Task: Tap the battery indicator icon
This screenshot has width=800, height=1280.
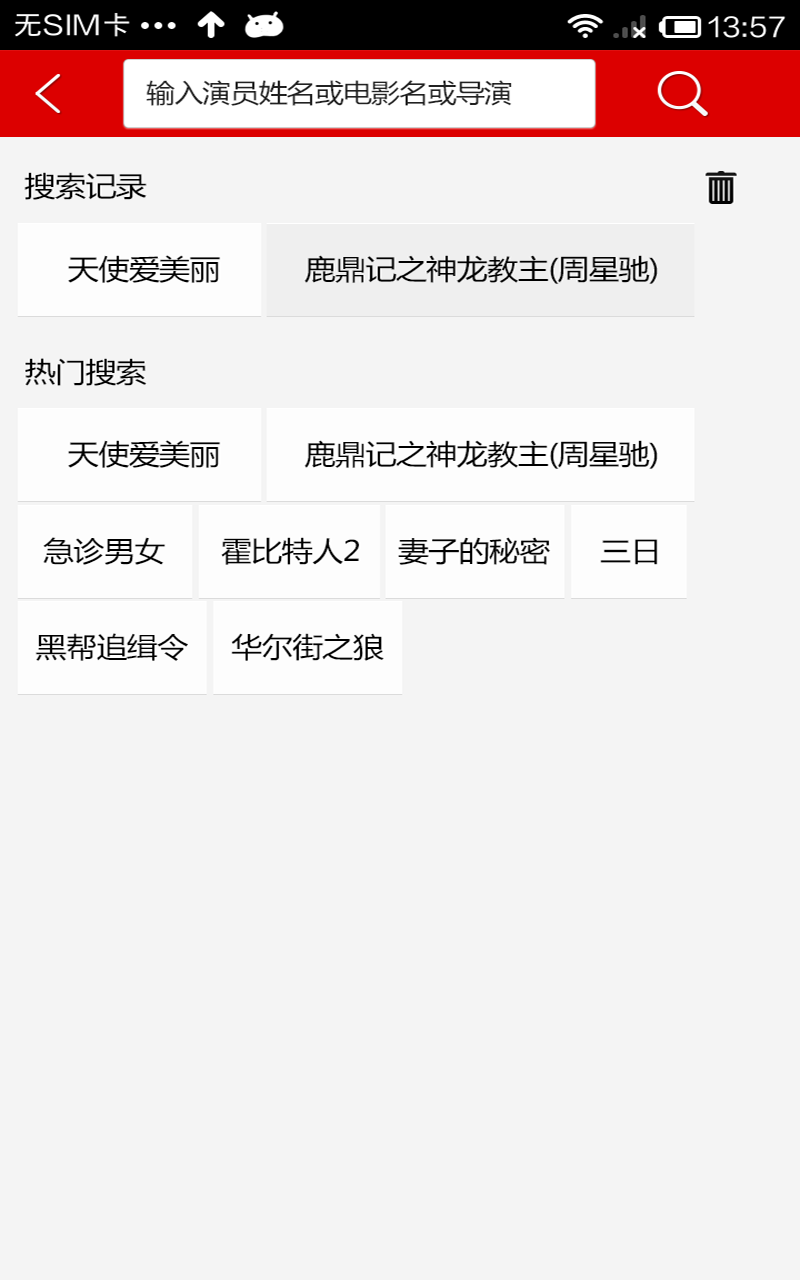Action: click(x=681, y=25)
